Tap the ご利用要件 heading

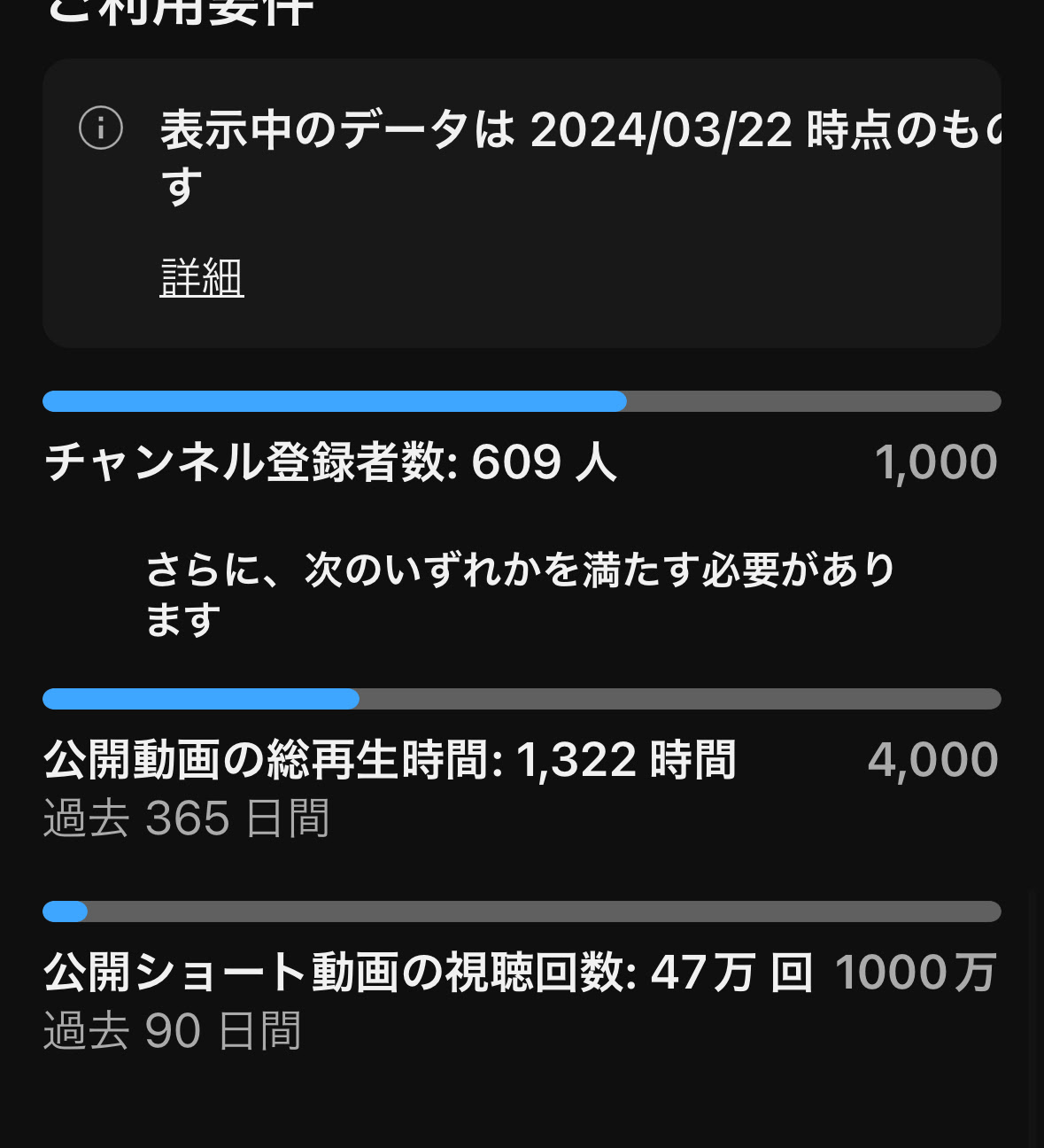177,12
